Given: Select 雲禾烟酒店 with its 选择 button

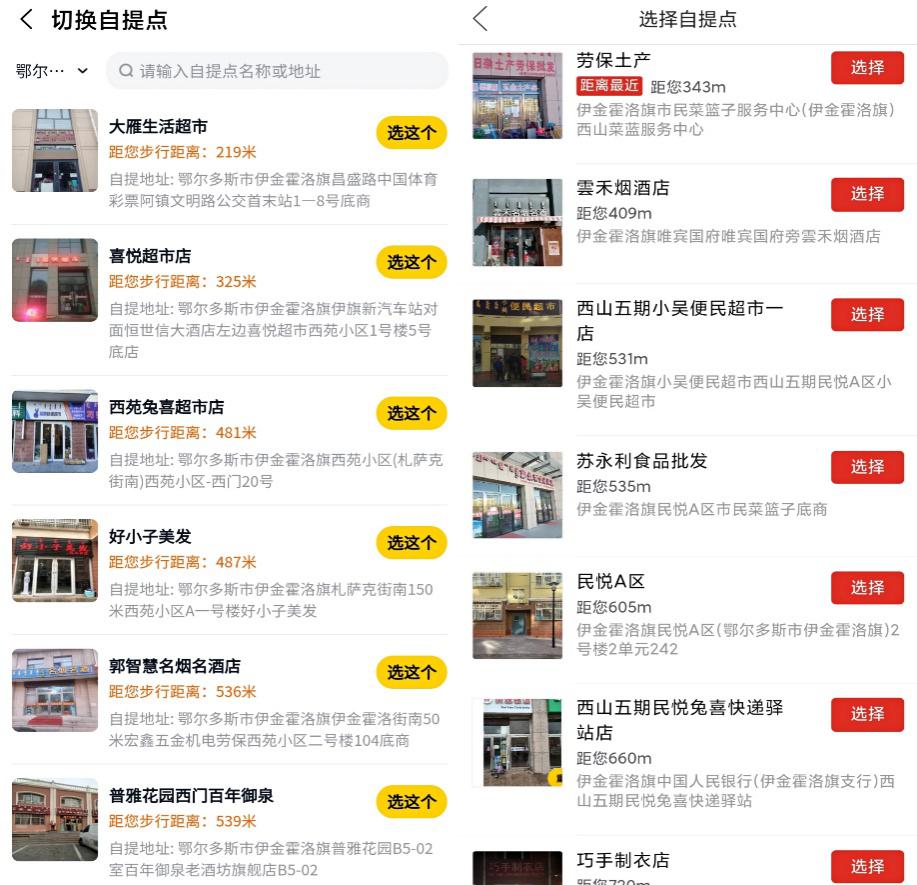Looking at the screenshot, I should [x=867, y=194].
